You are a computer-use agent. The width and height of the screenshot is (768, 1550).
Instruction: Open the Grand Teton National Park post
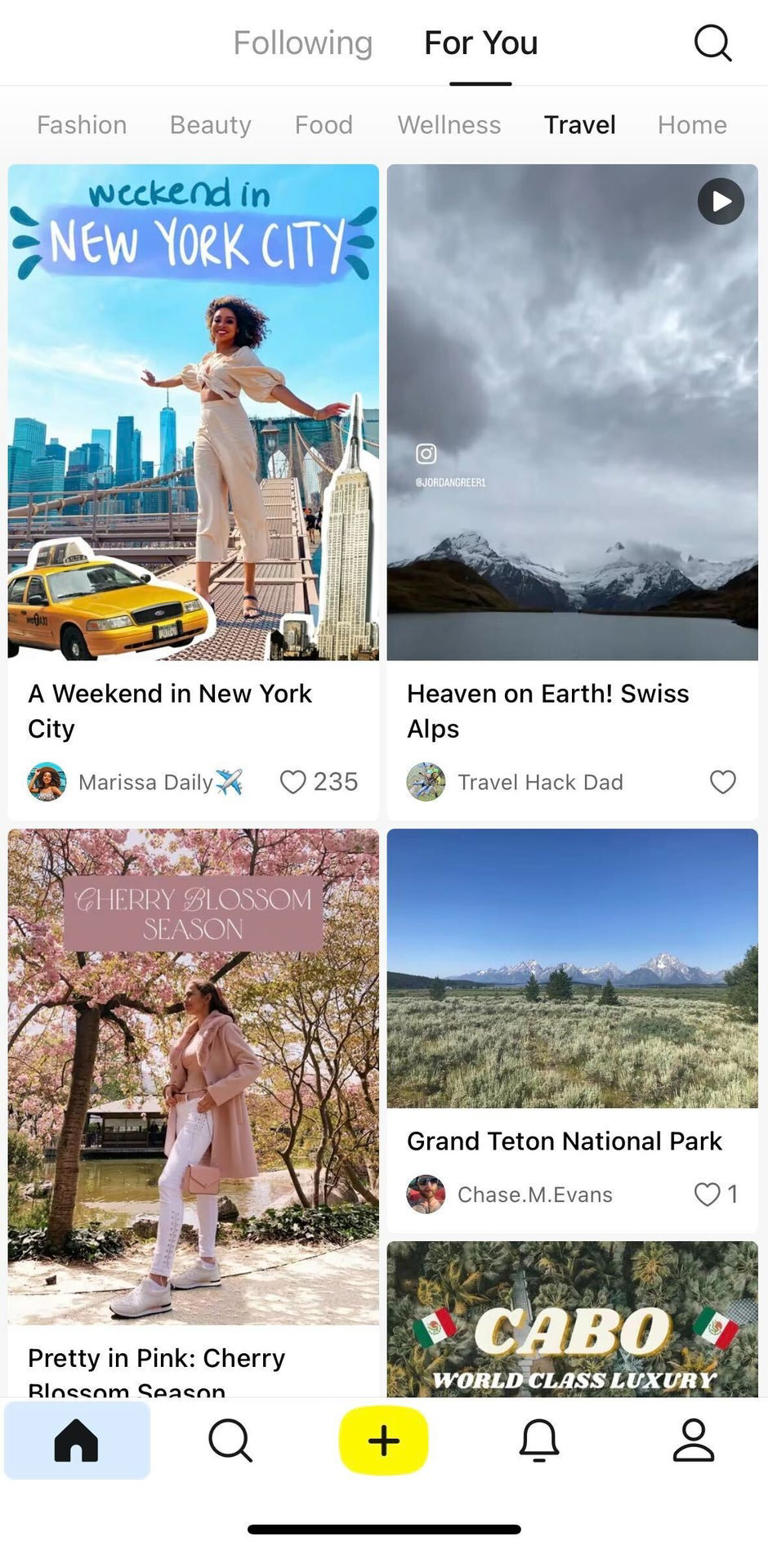tap(572, 968)
